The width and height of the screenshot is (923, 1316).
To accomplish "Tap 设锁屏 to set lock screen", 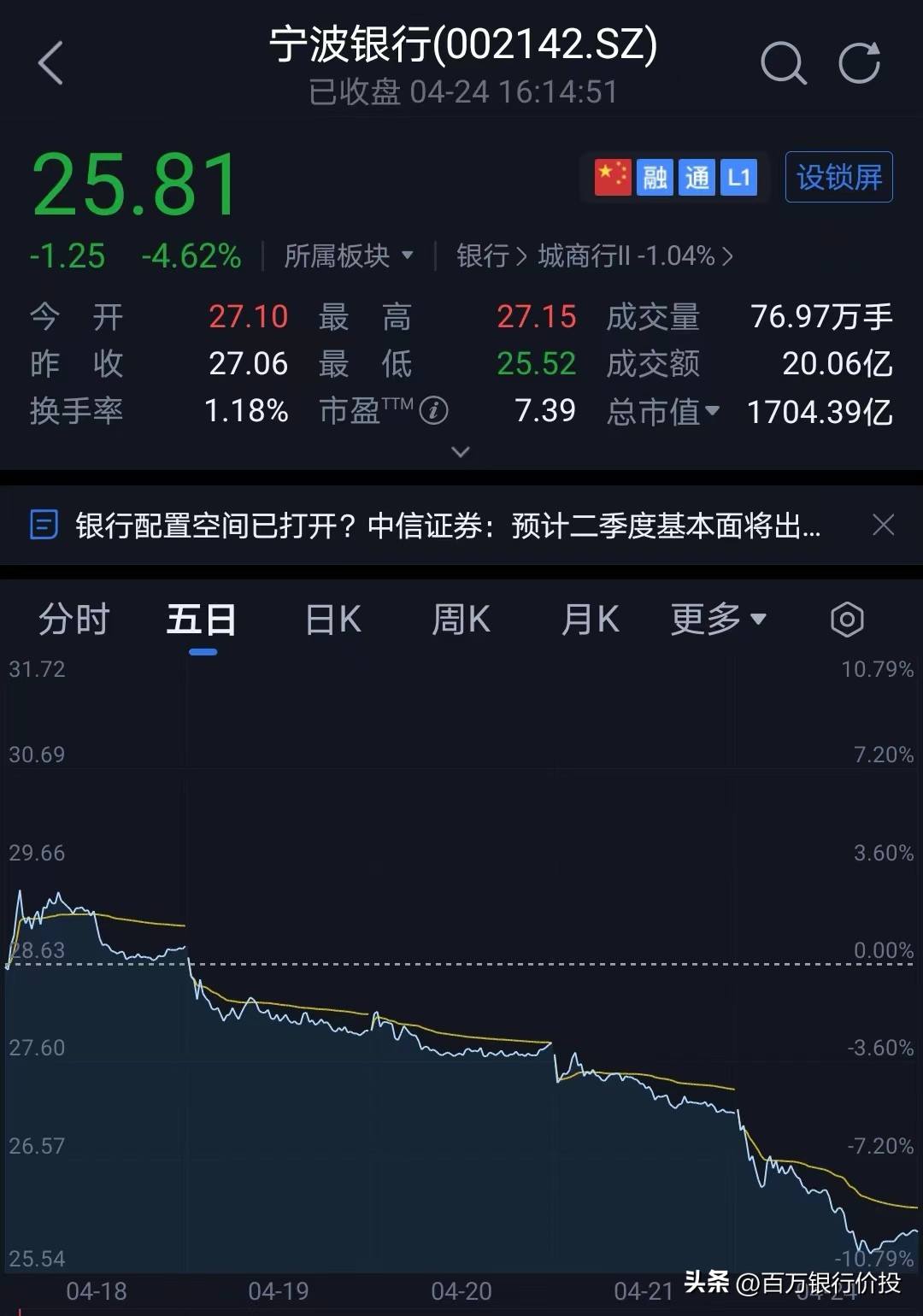I will point(838,177).
